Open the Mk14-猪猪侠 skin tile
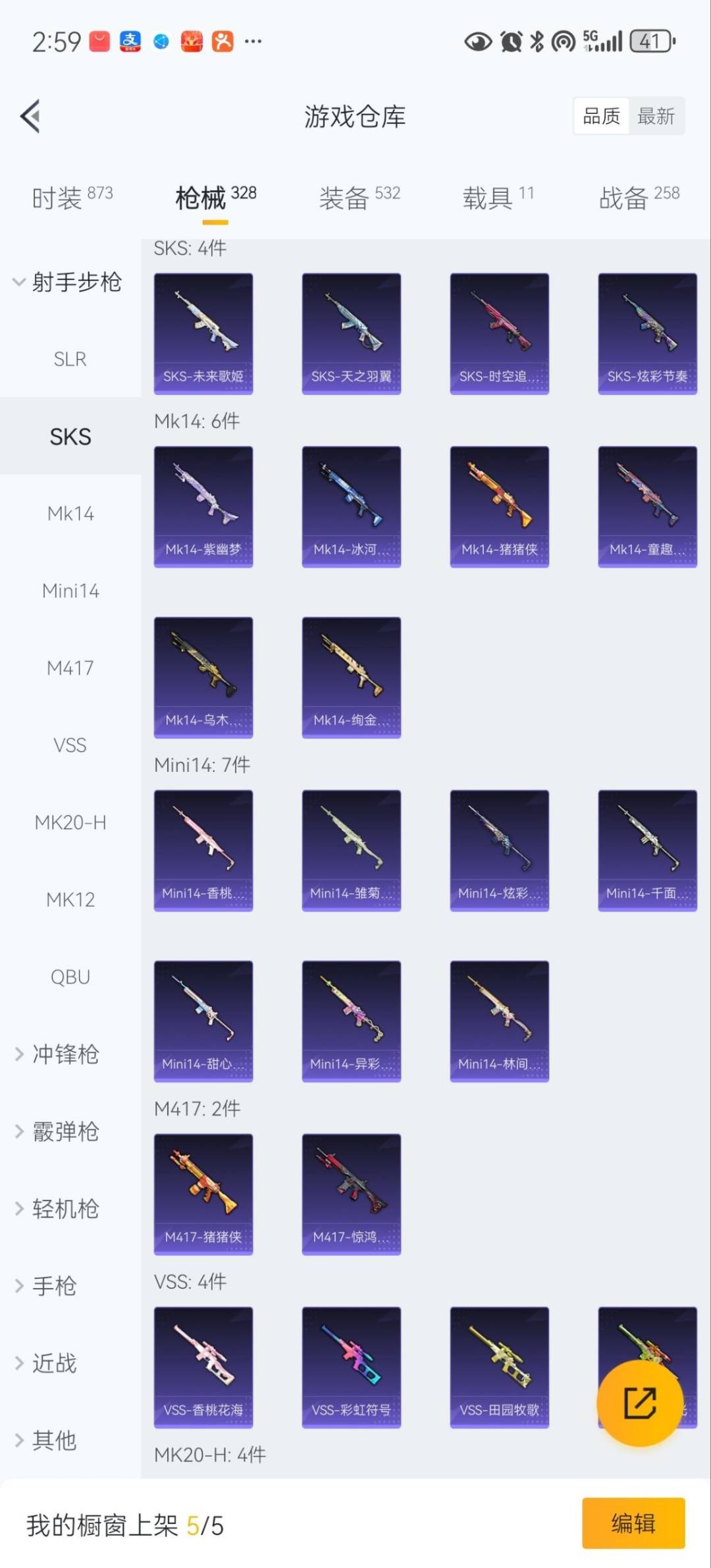Screen dimensions: 711x1568 point(499,506)
